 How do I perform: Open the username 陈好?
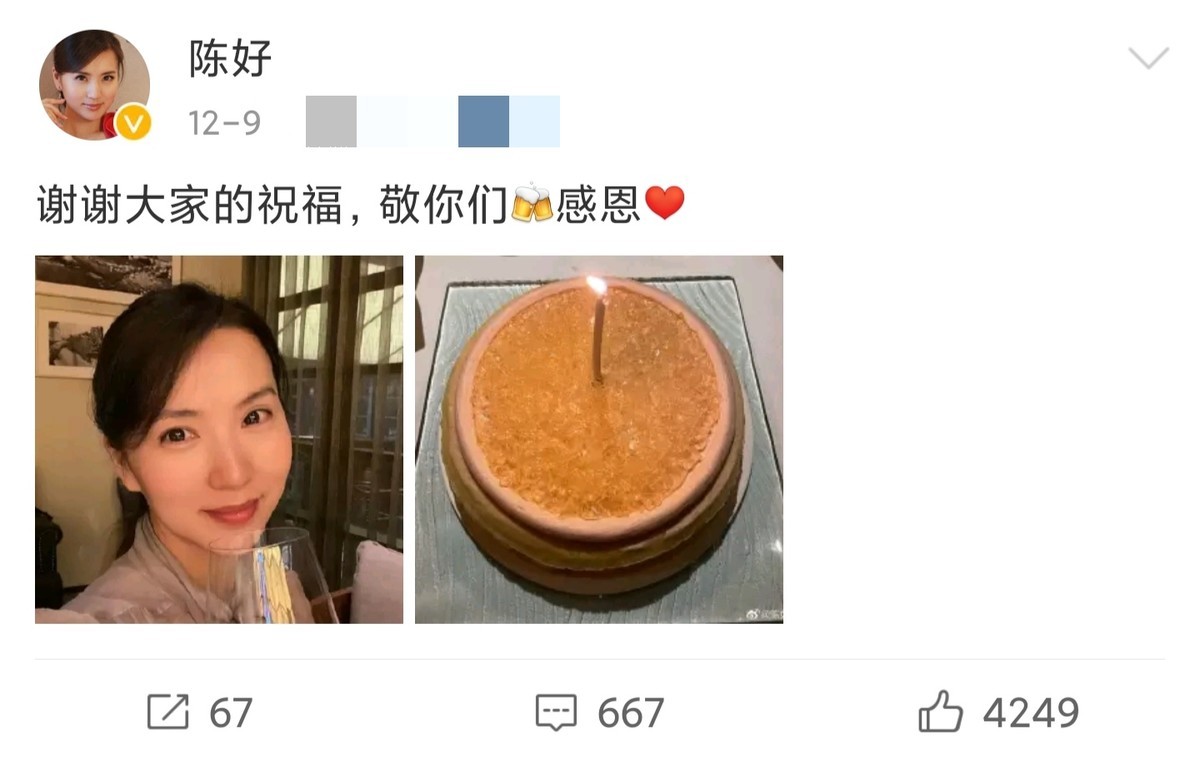coord(230,60)
